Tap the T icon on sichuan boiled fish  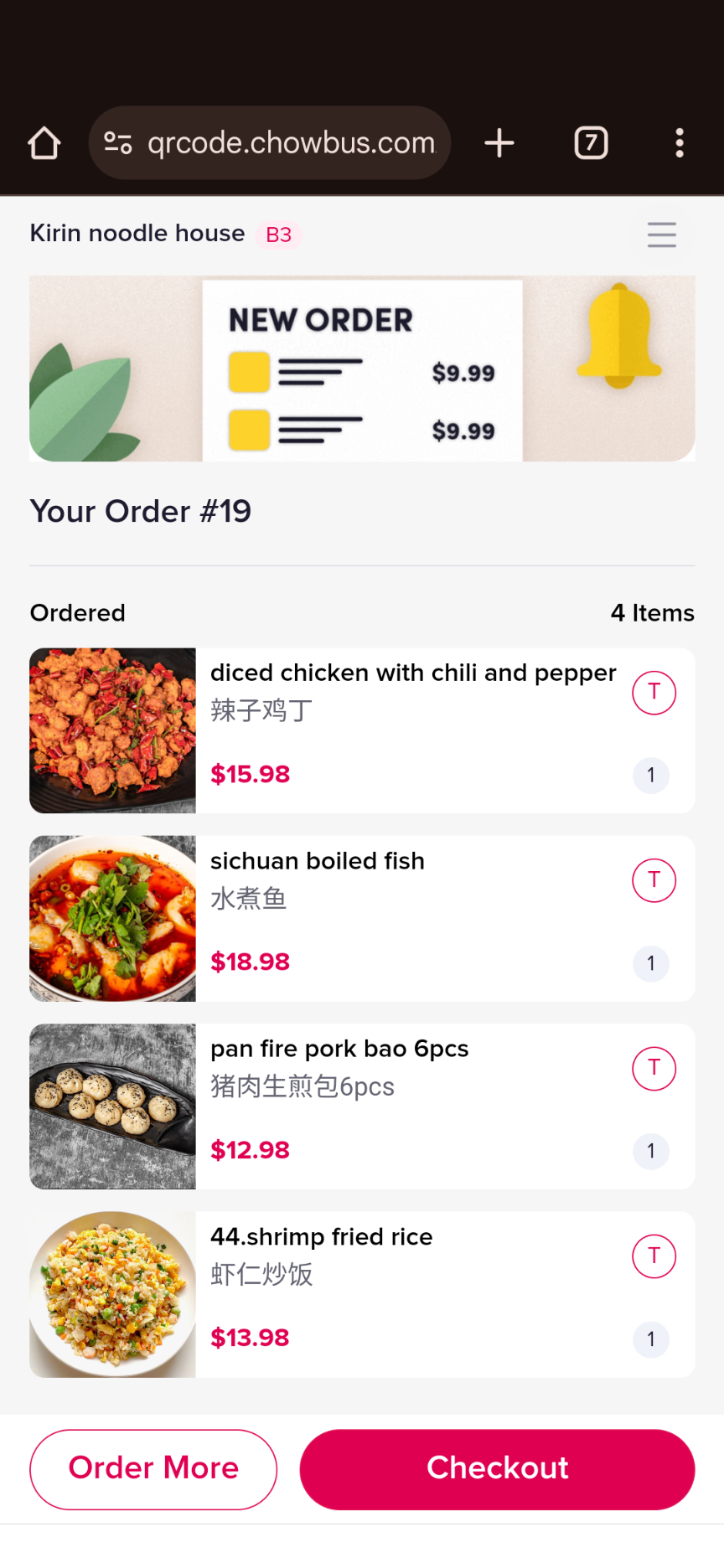click(654, 880)
